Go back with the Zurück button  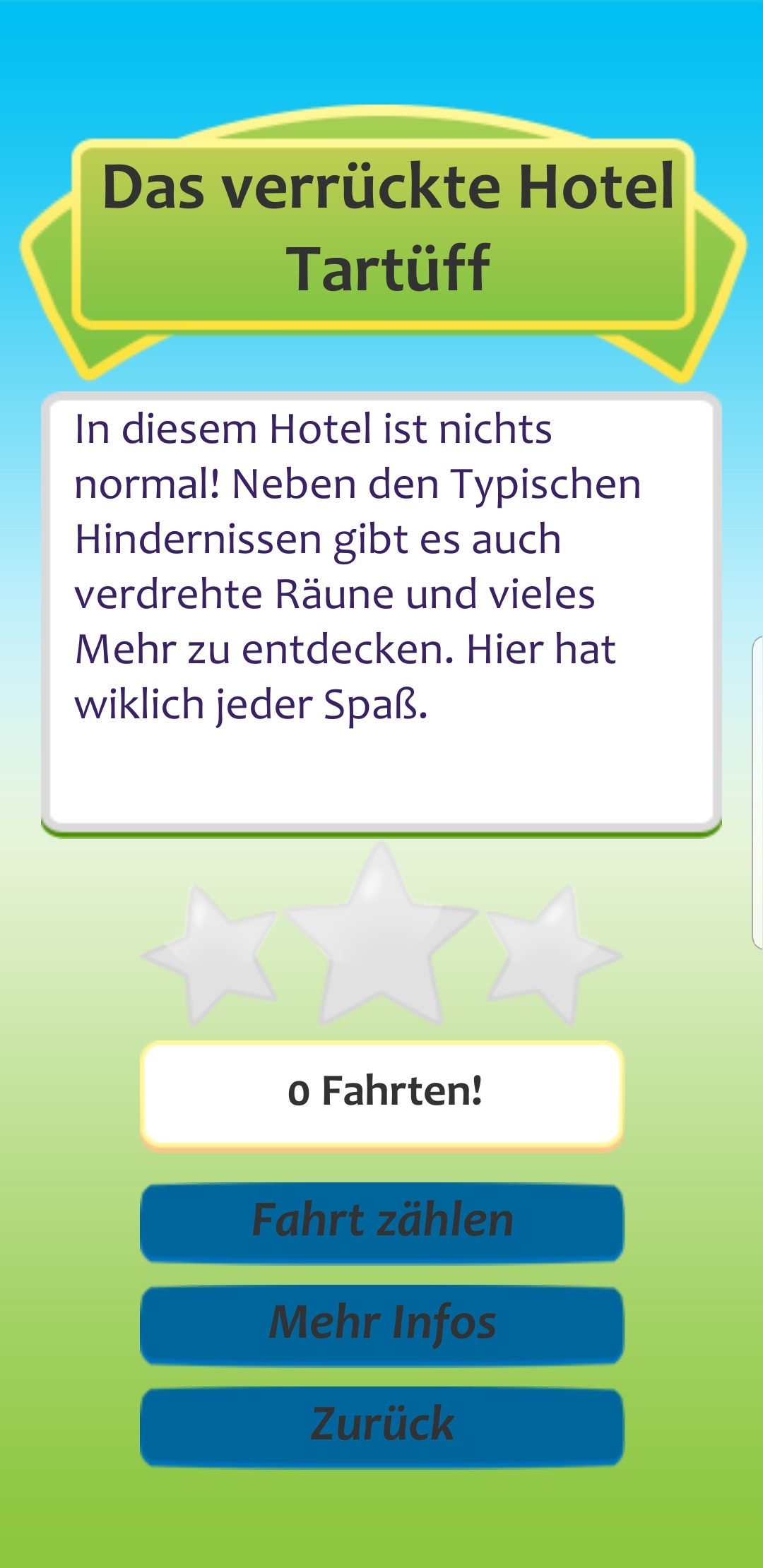click(381, 1426)
